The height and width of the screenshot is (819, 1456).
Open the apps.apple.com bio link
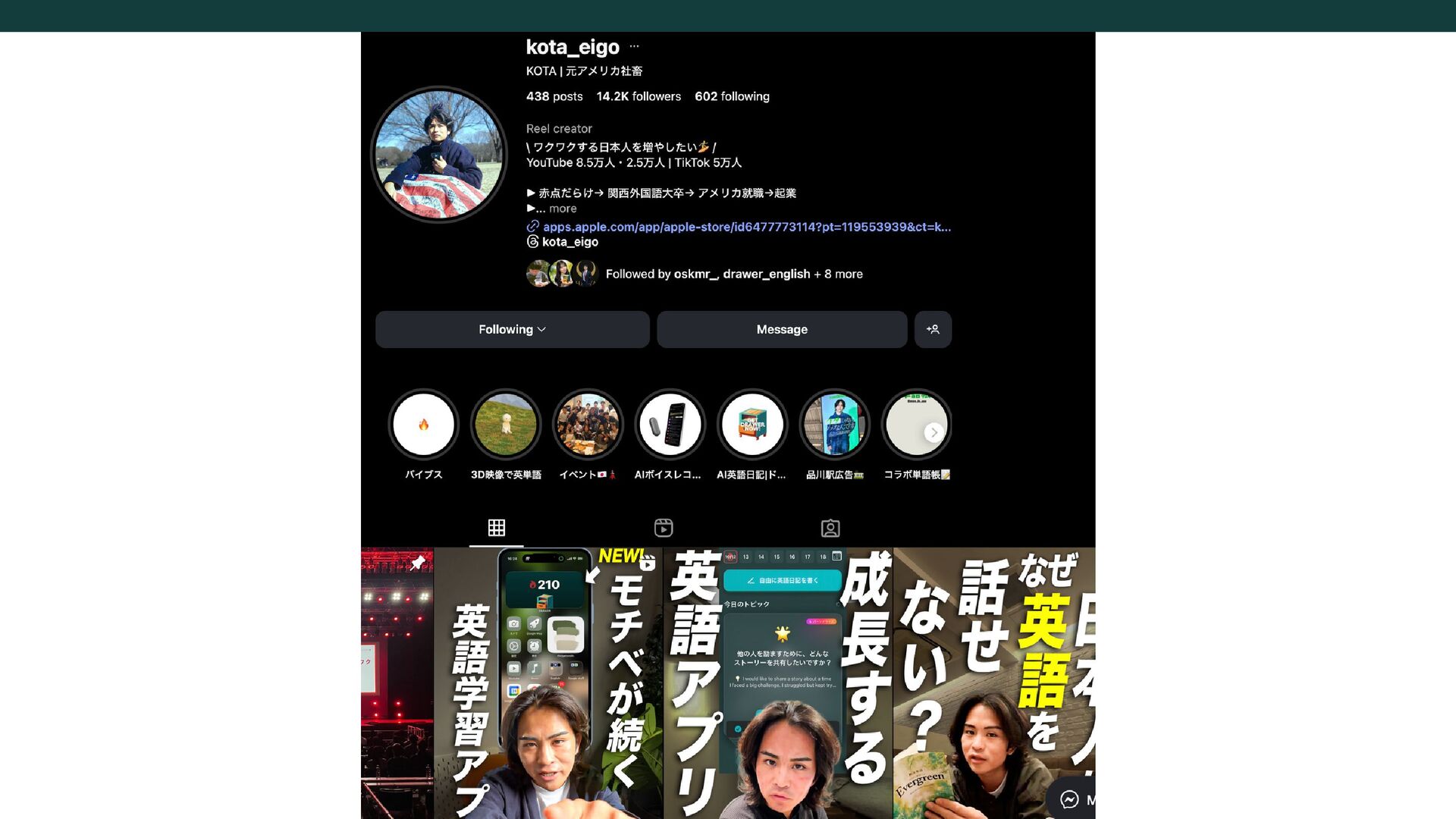[x=746, y=227]
